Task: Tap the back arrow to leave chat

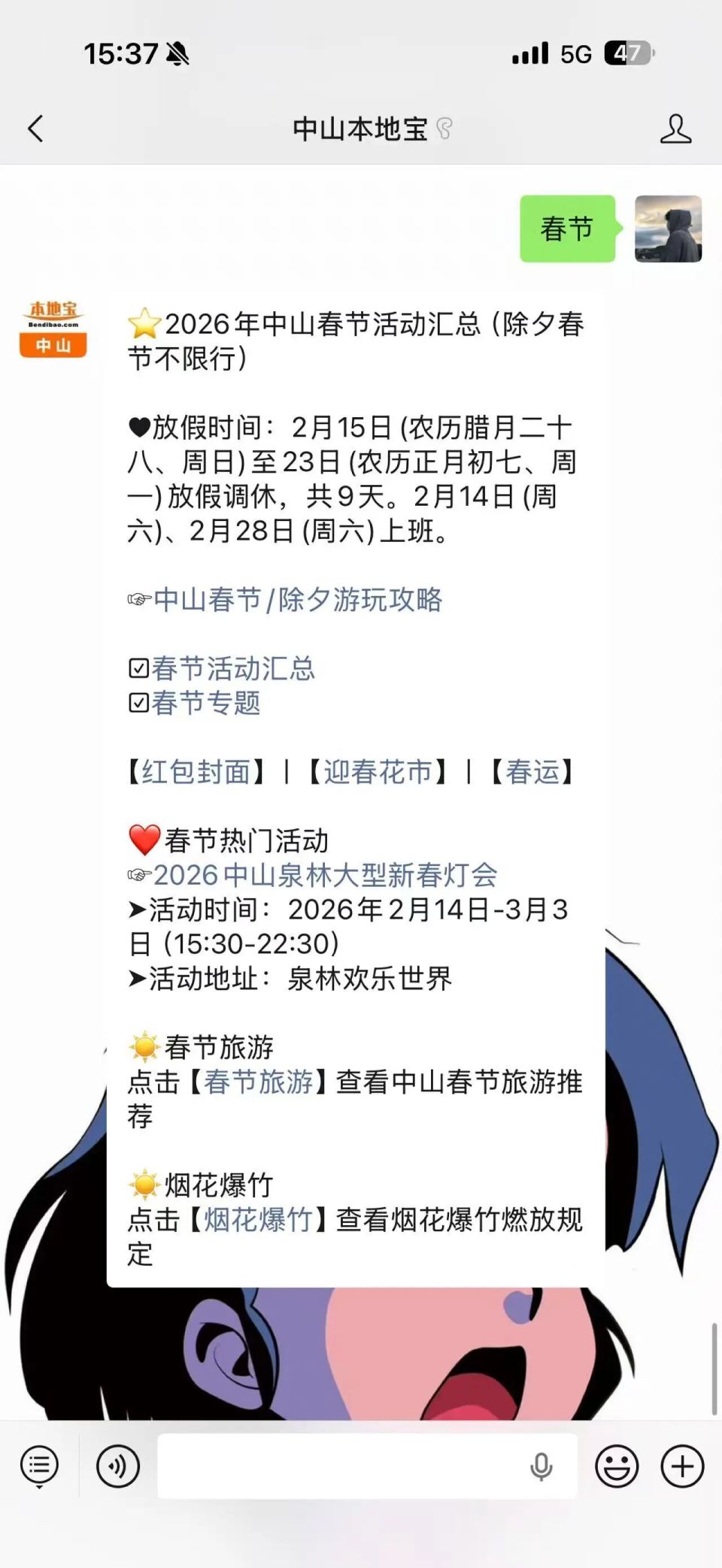Action: click(x=33, y=128)
